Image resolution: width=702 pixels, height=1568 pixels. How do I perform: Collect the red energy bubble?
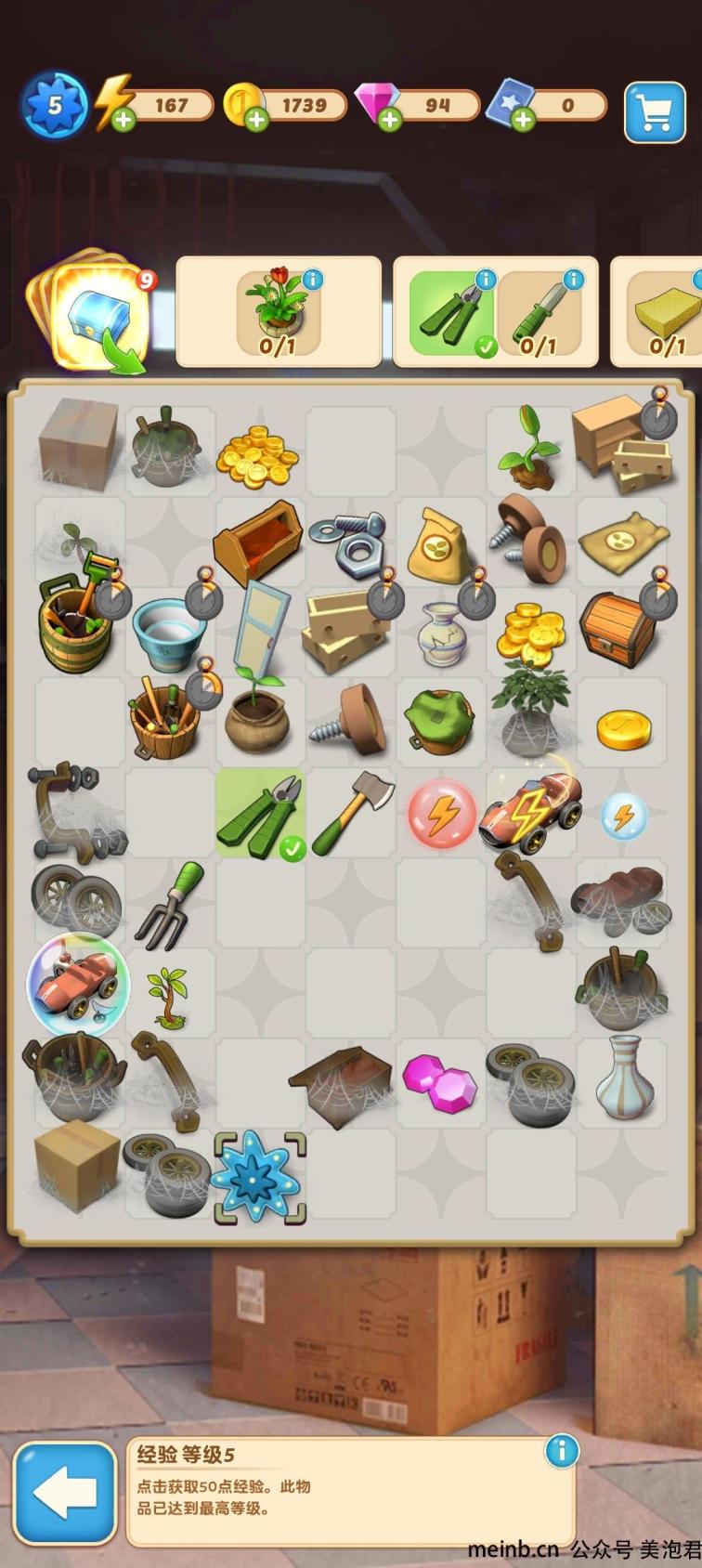click(x=441, y=814)
